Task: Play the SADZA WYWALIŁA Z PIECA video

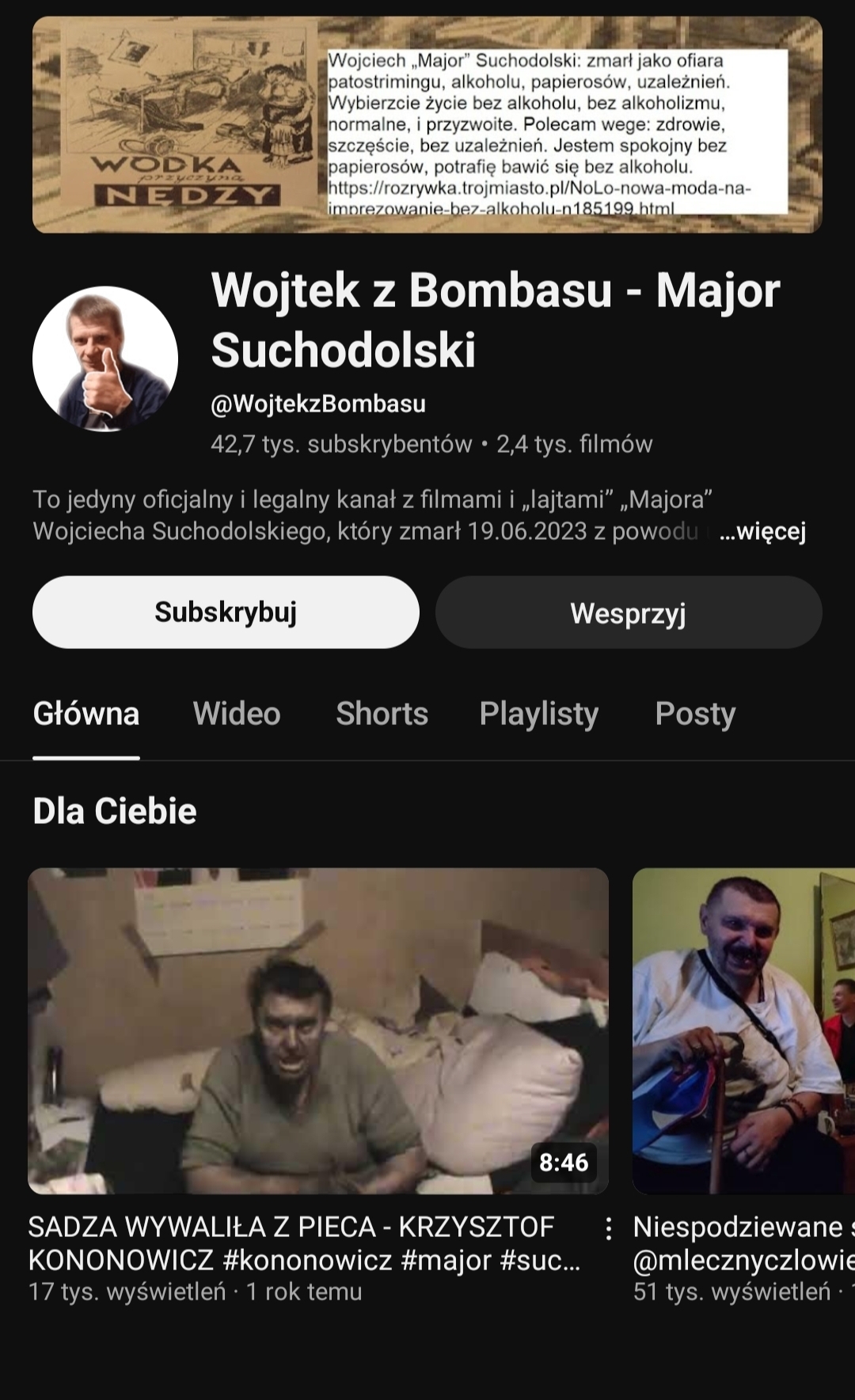Action: coord(318,1030)
